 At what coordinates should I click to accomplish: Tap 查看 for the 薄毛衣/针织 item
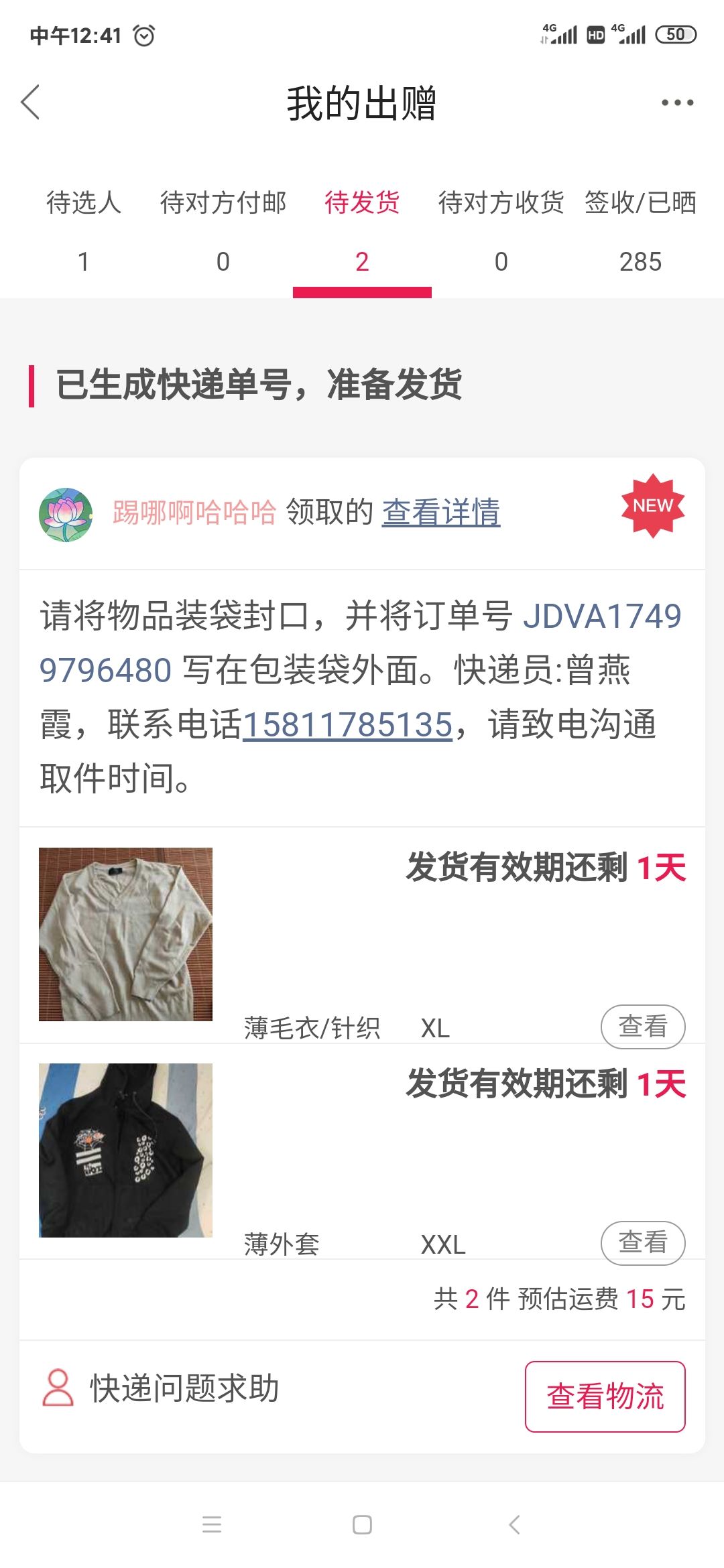click(x=643, y=1027)
